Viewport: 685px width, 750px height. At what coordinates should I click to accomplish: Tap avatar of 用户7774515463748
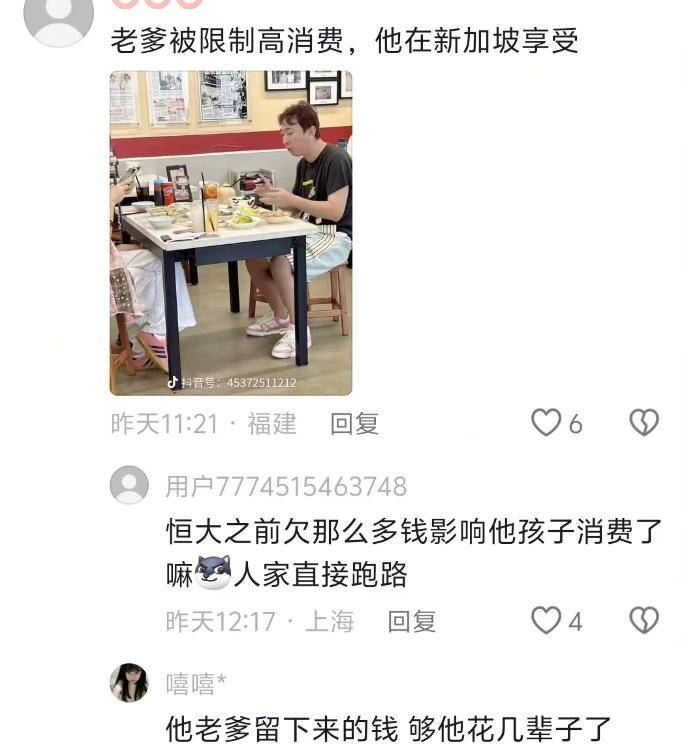tap(129, 485)
